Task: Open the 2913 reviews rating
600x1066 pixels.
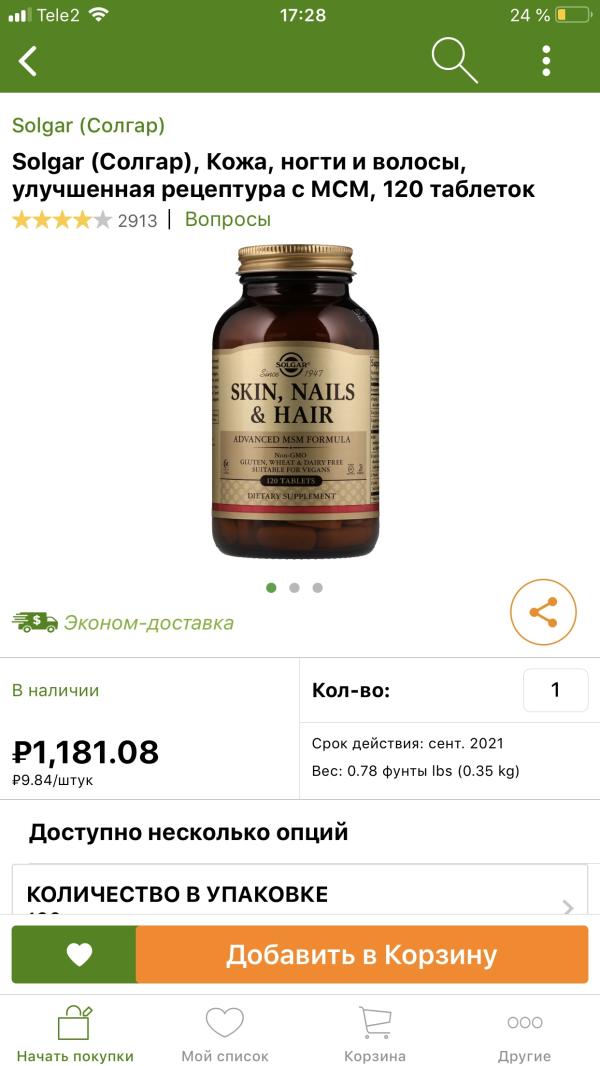Action: click(84, 220)
